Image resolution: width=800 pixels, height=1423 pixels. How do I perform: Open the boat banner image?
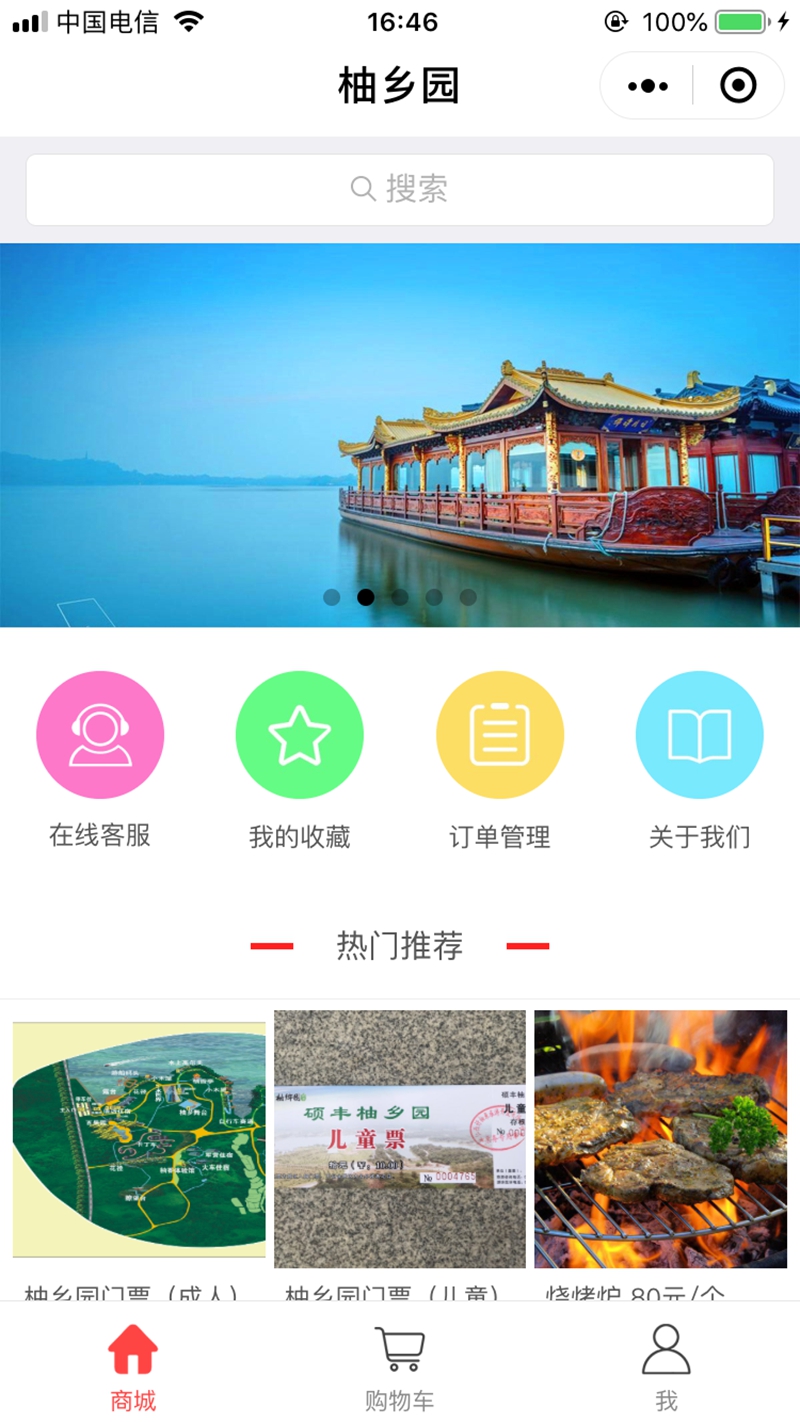[x=400, y=435]
